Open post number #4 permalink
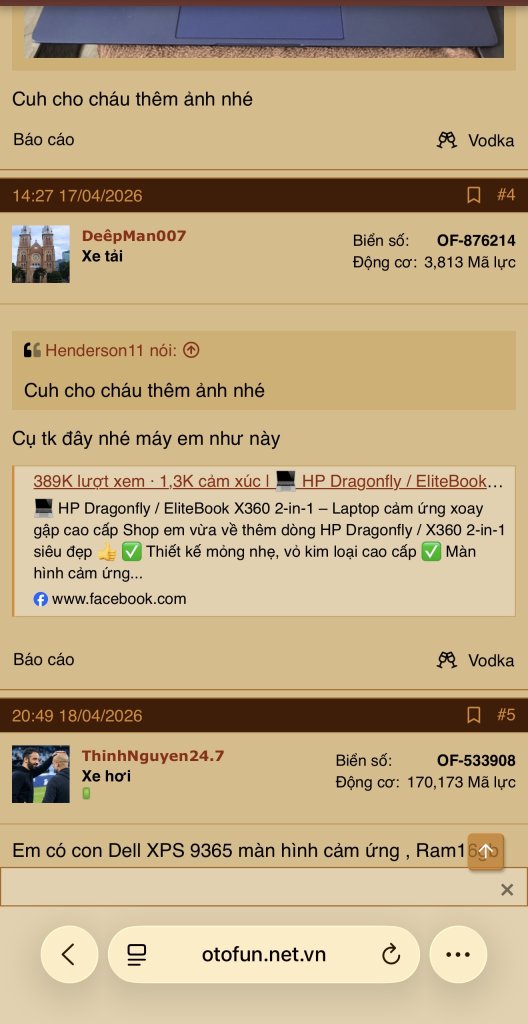 point(506,195)
